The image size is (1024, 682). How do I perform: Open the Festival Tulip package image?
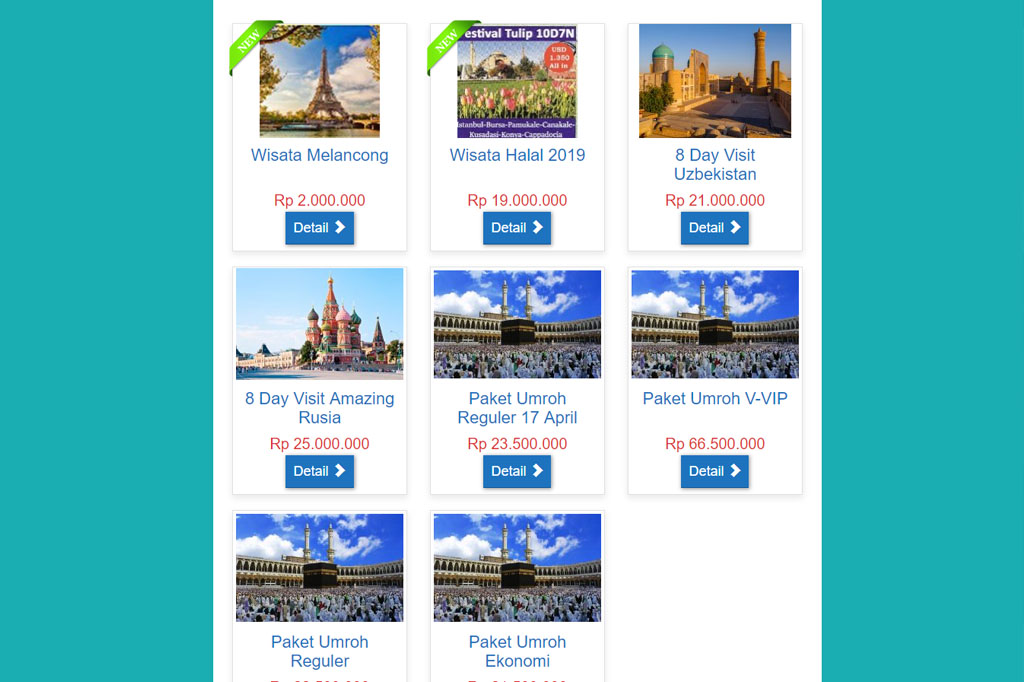(517, 81)
